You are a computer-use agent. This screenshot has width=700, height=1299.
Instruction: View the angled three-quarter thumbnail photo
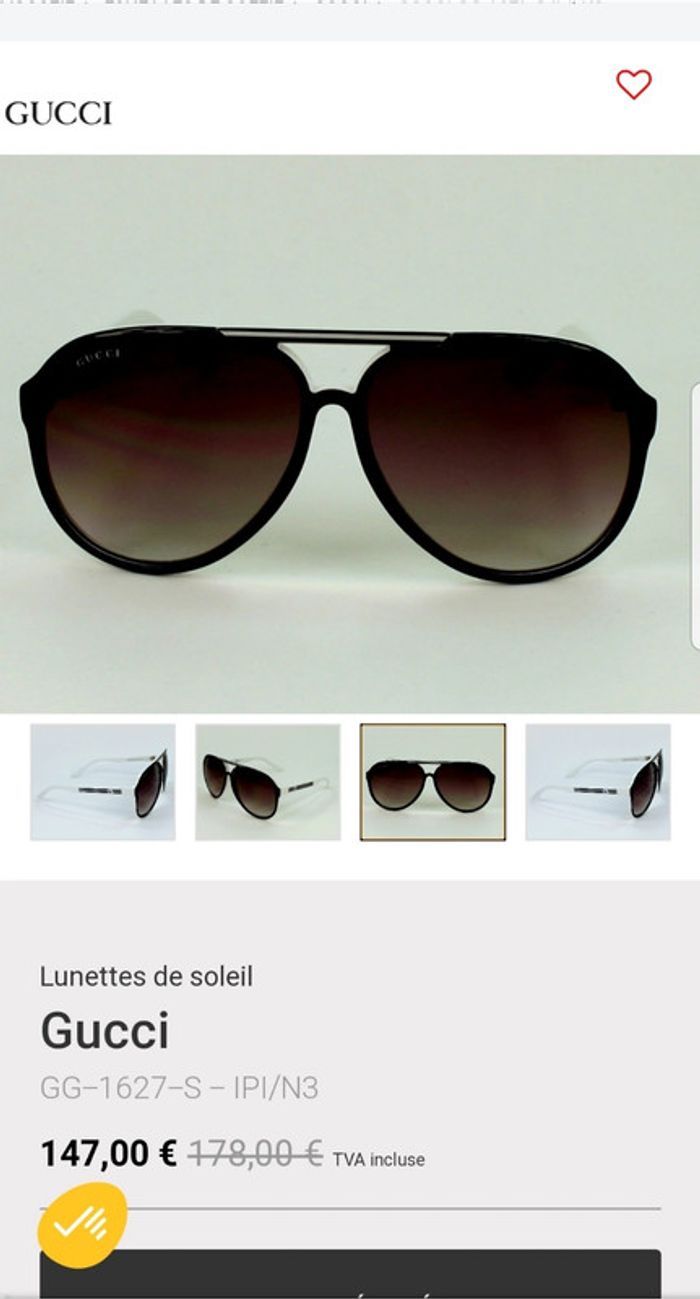pyautogui.click(x=268, y=782)
